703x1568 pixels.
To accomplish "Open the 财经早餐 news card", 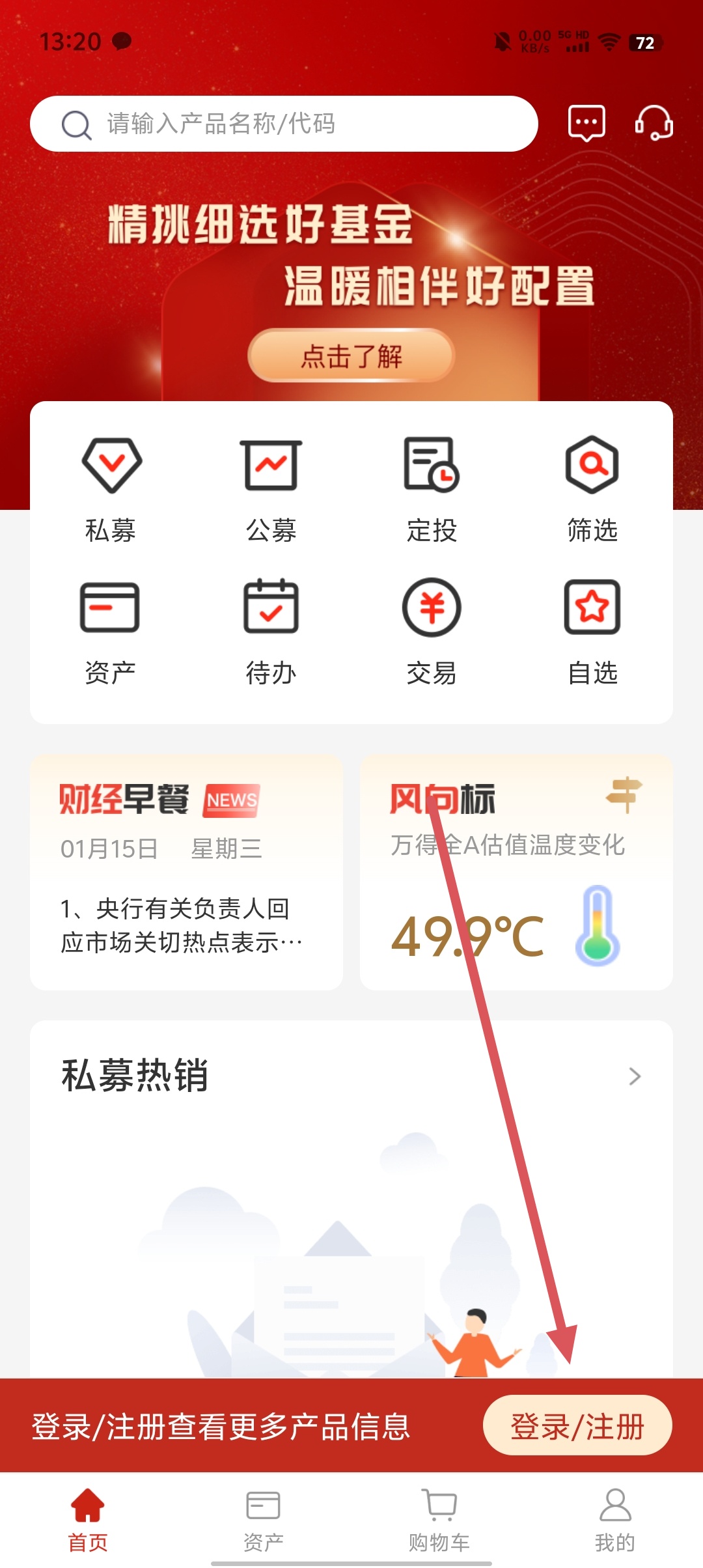I will 186,873.
